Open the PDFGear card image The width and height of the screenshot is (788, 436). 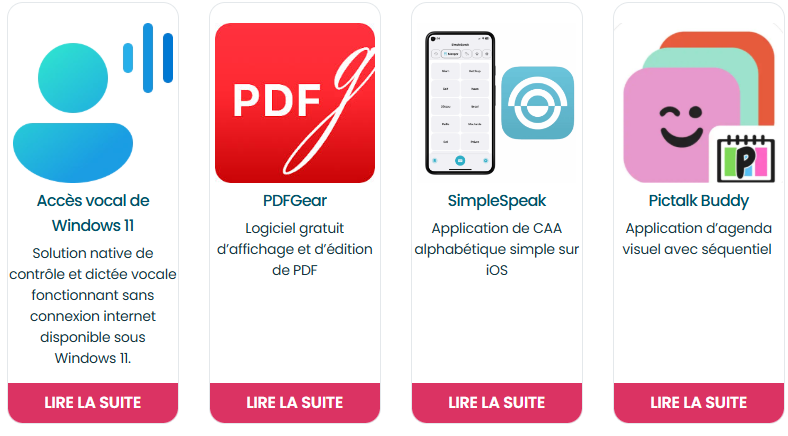[x=295, y=103]
